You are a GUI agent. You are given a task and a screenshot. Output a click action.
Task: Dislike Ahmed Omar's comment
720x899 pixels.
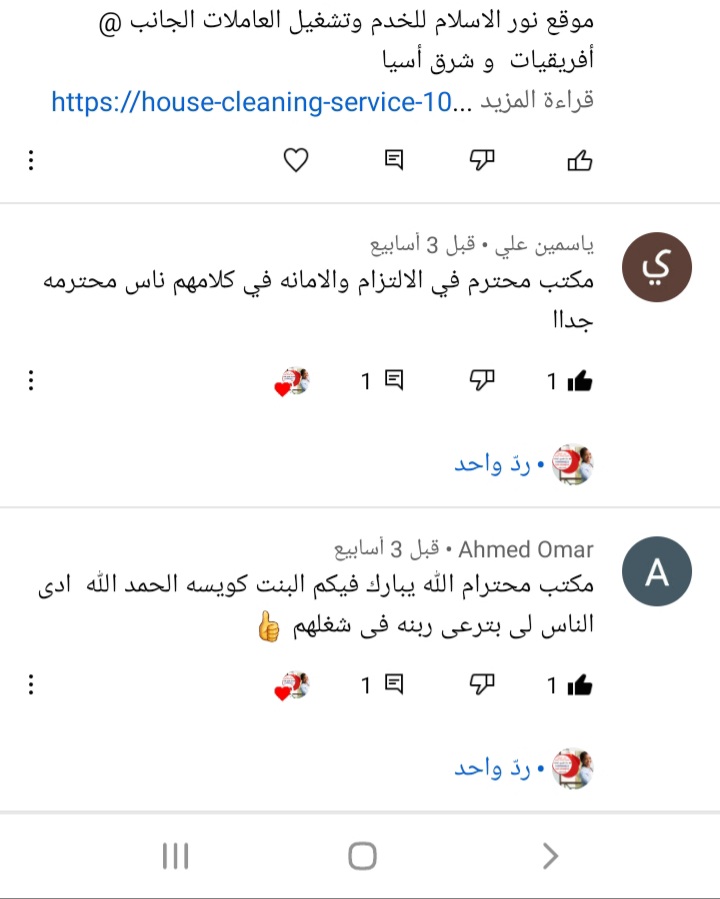[483, 685]
